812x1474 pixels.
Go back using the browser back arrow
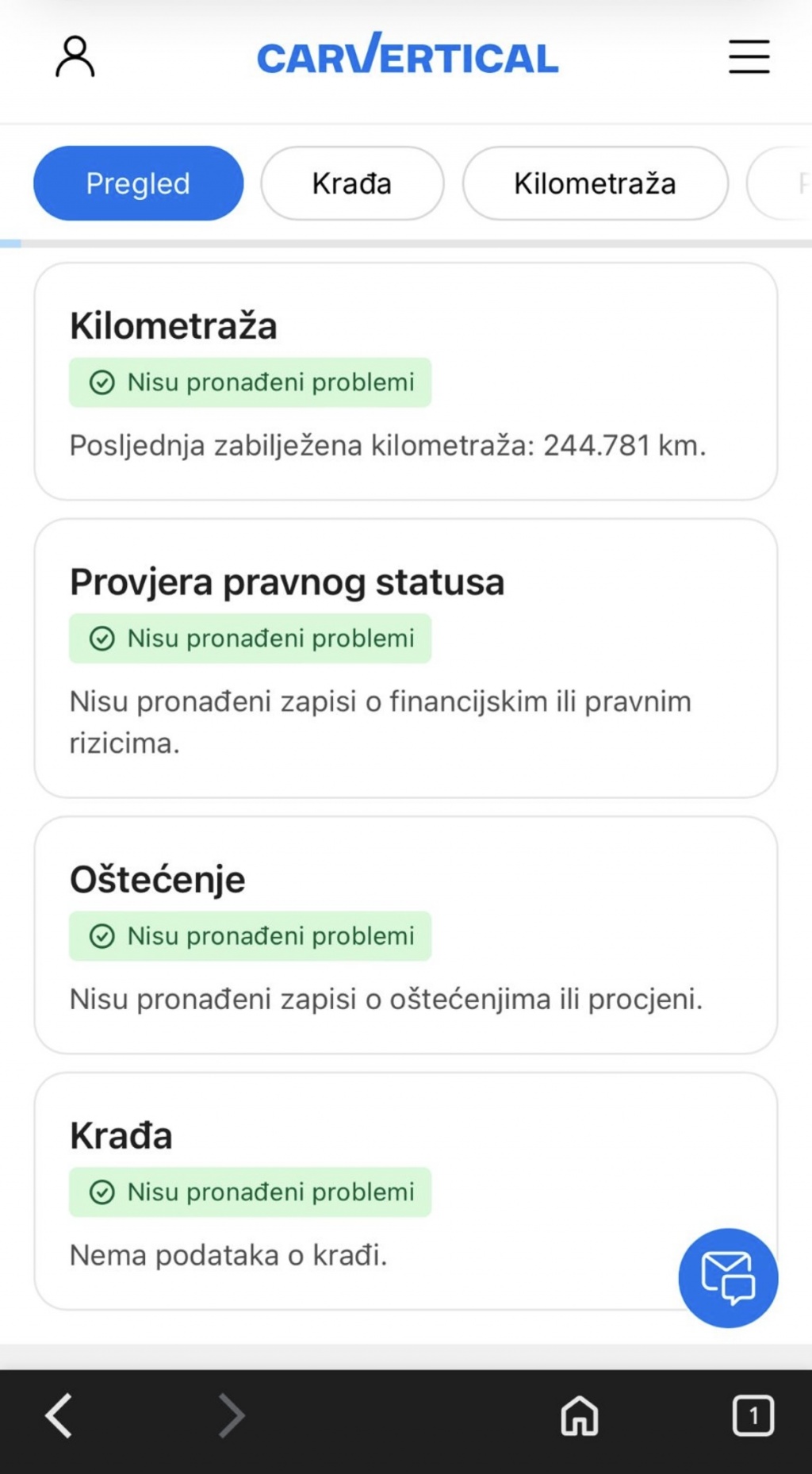[59, 1415]
